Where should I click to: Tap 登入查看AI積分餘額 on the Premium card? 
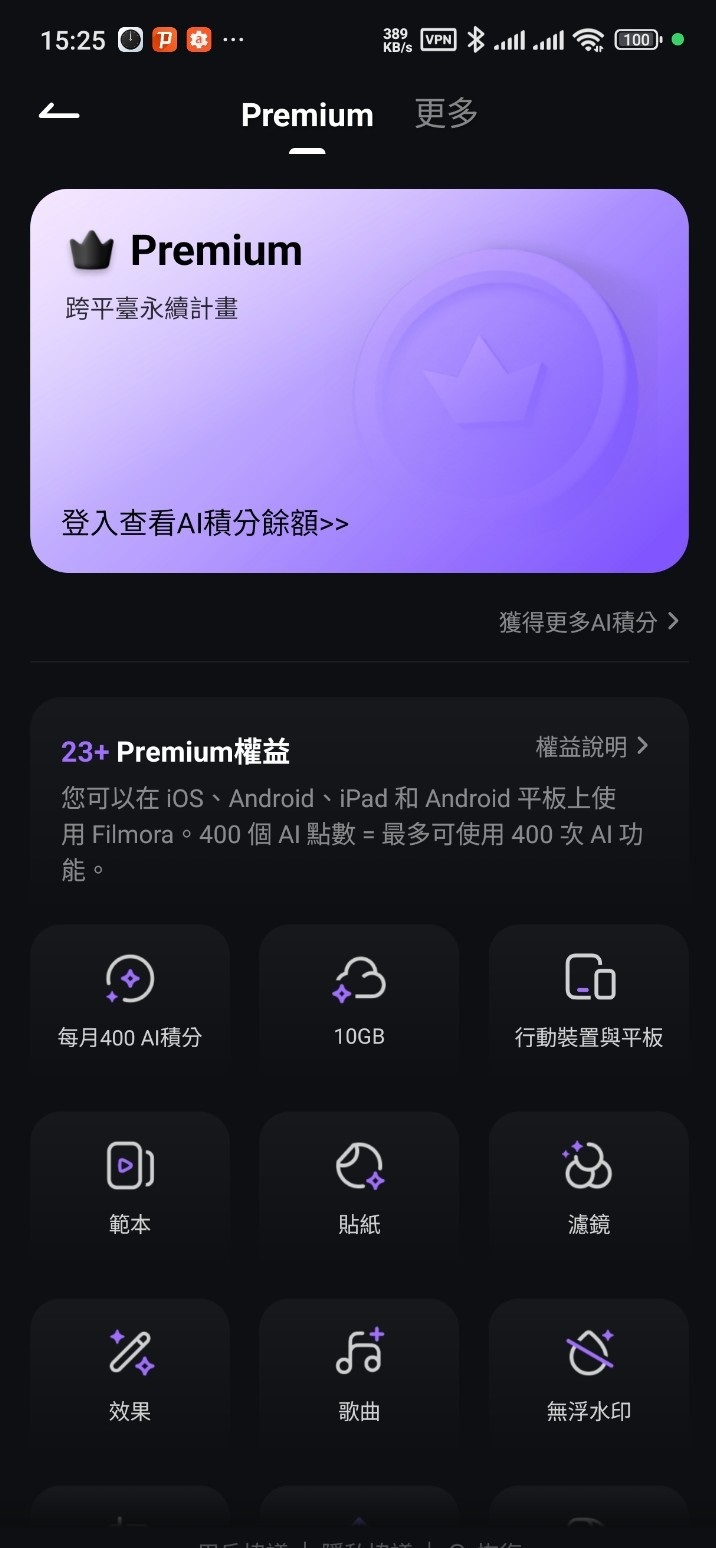(205, 523)
